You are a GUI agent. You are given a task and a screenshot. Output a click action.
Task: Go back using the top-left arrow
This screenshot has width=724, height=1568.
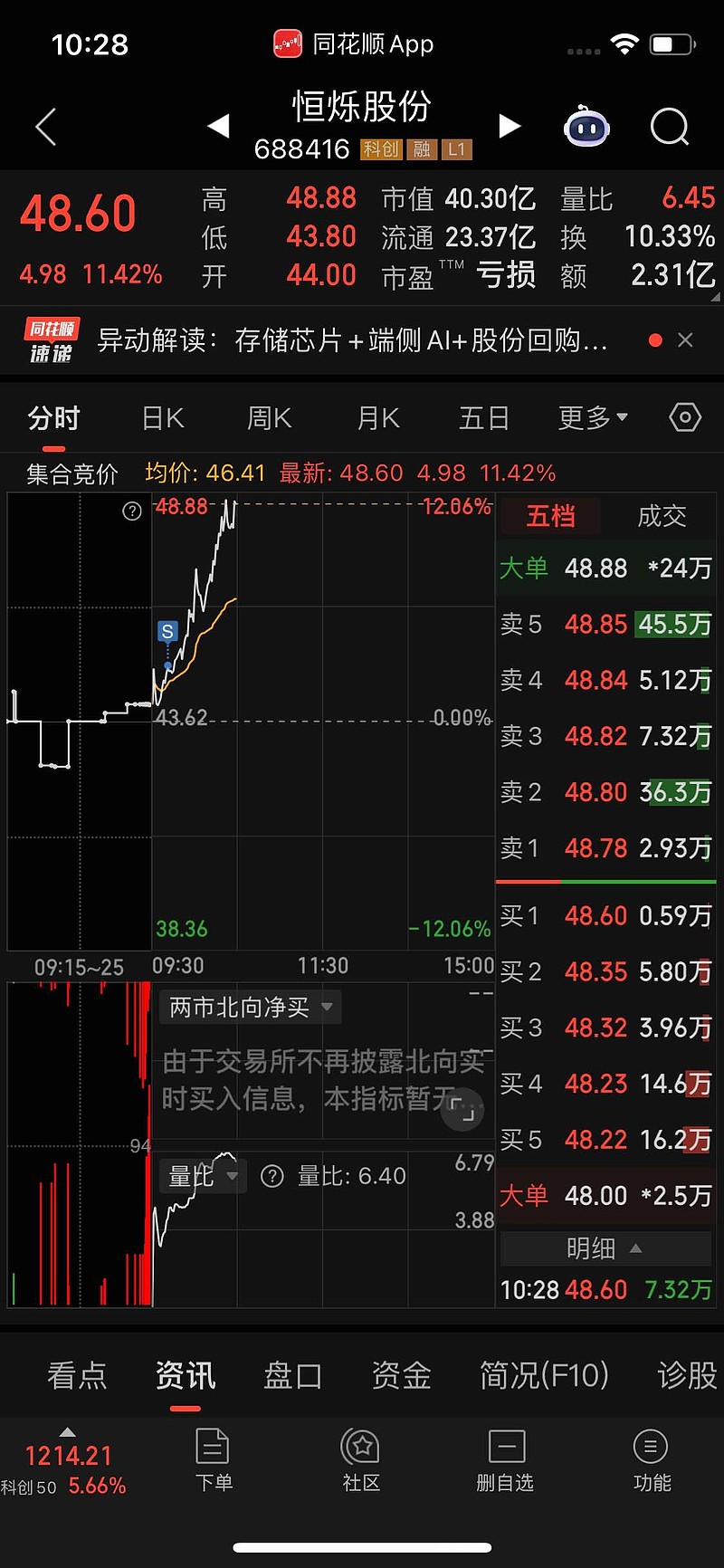tap(46, 127)
